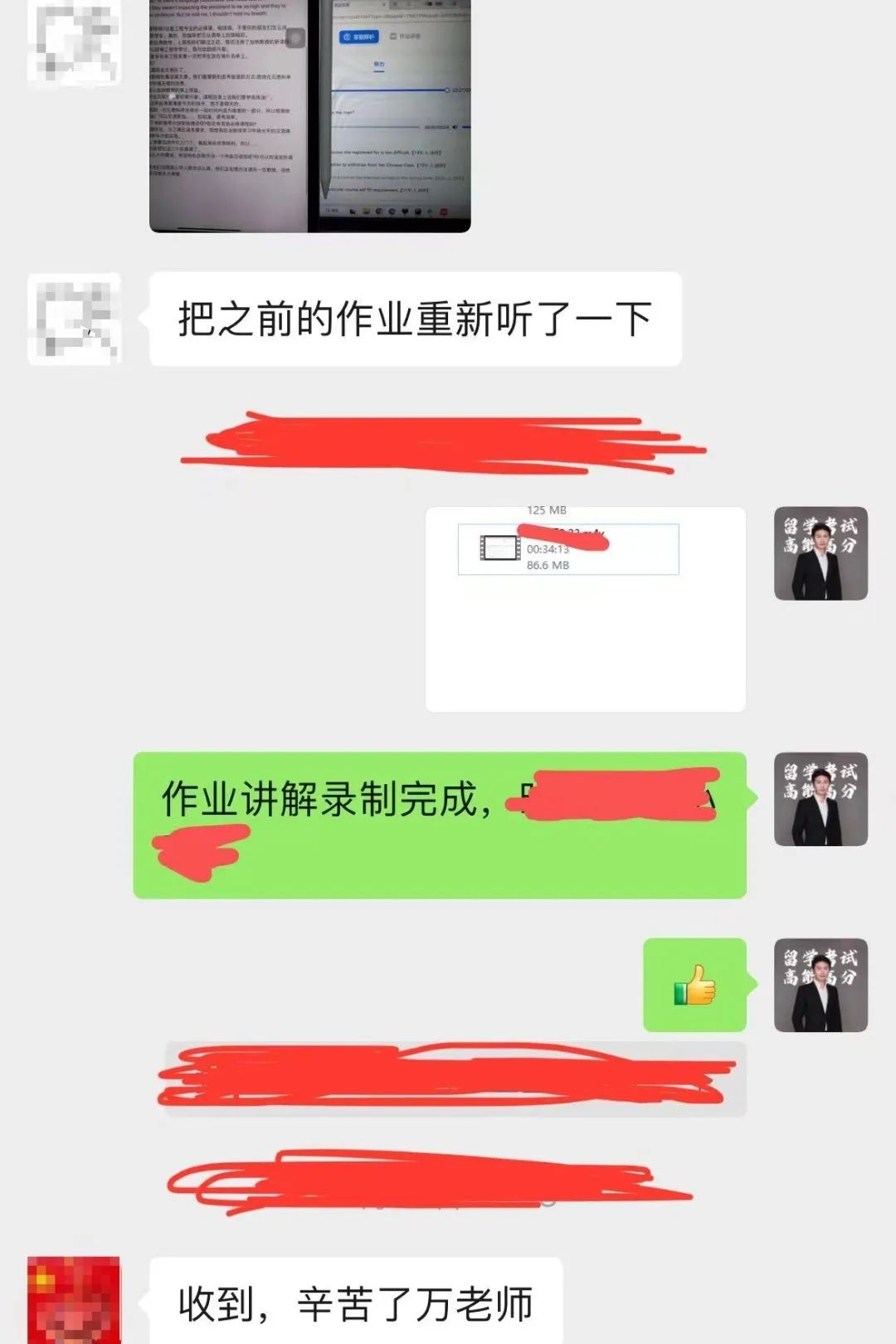Image resolution: width=896 pixels, height=1344 pixels.
Task: Click the document icon on the 作业评语 button
Action: [x=392, y=36]
